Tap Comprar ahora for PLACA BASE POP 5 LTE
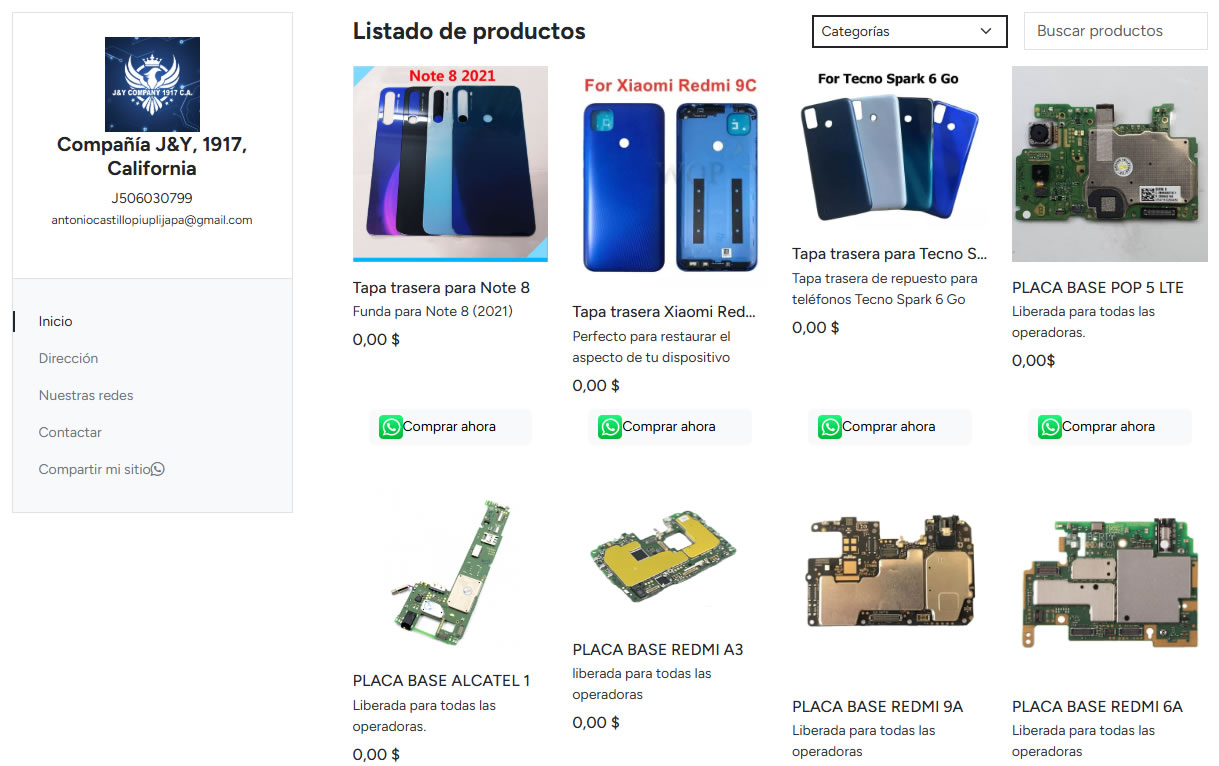 pyautogui.click(x=1109, y=427)
